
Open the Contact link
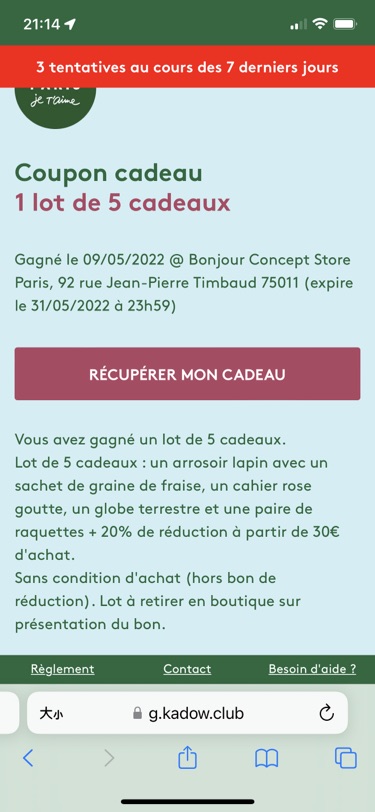coord(187,669)
